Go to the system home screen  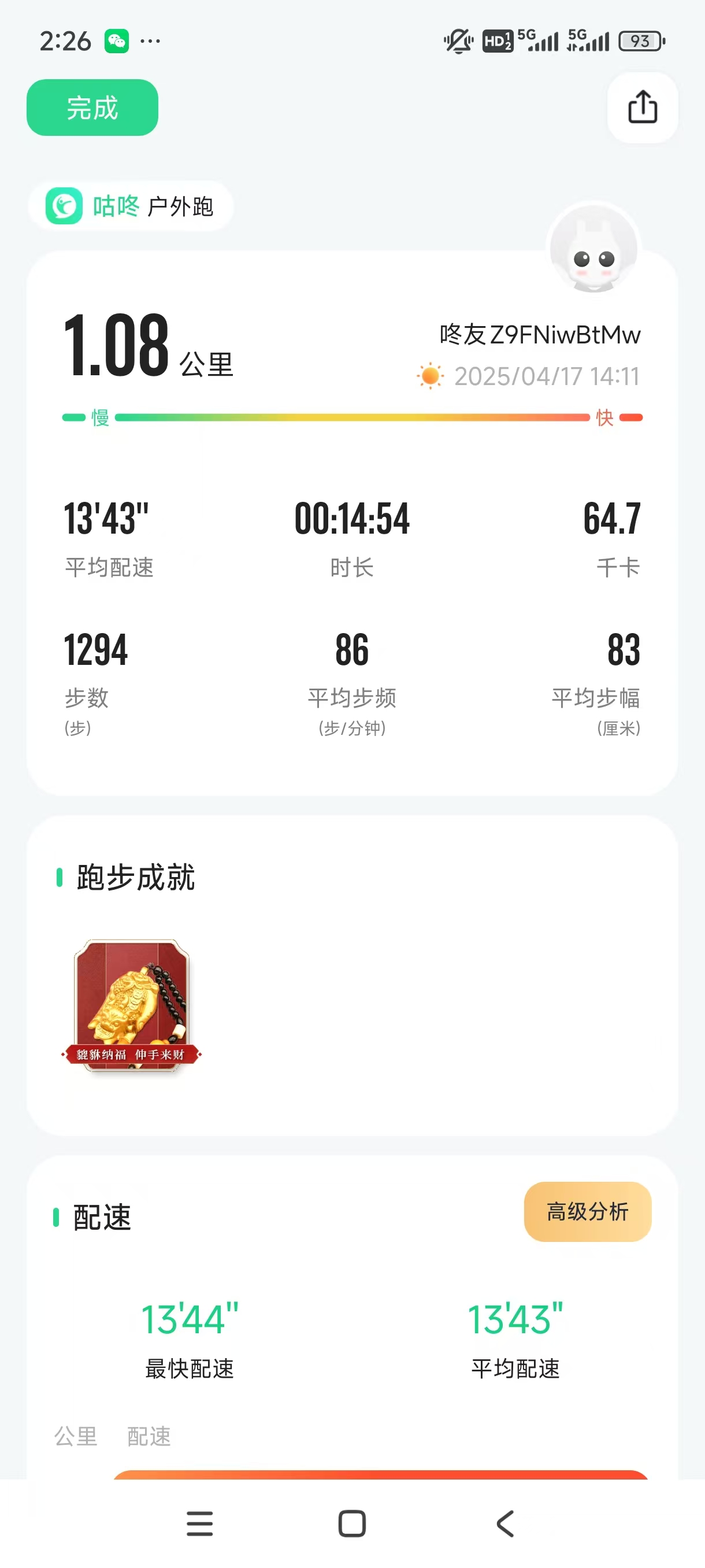tap(351, 1523)
